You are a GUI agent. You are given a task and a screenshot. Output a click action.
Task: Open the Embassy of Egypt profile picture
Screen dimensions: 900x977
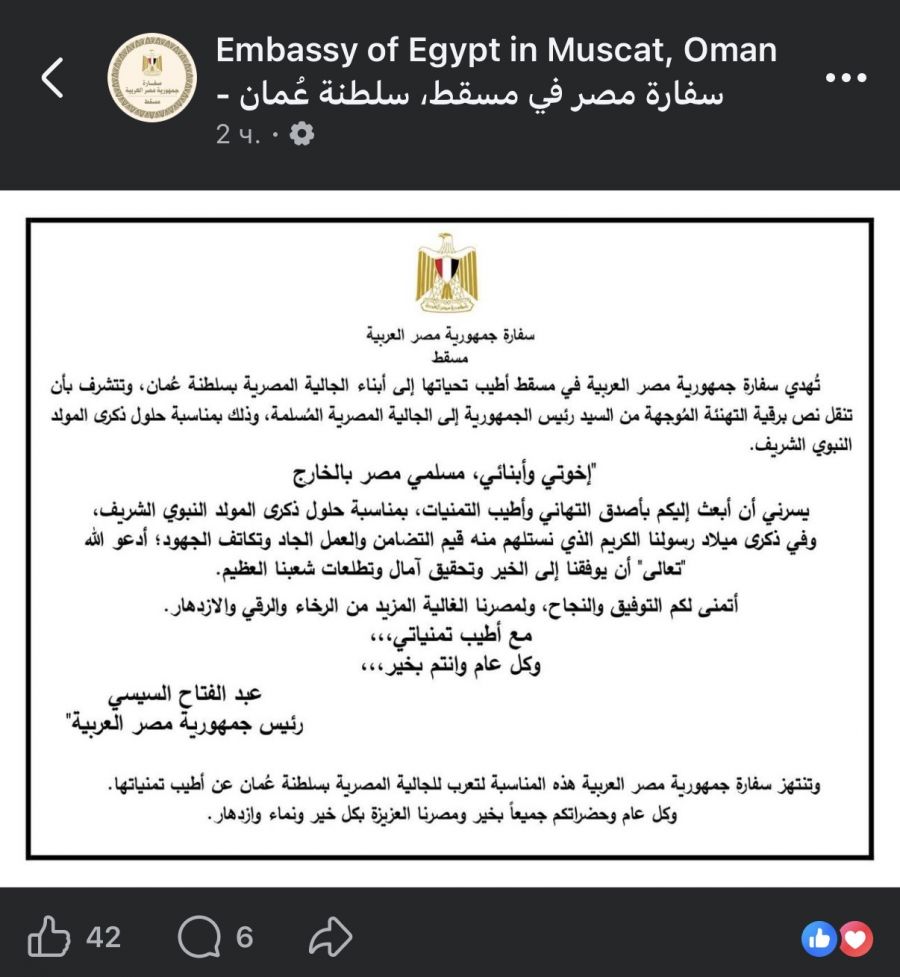pyautogui.click(x=152, y=77)
